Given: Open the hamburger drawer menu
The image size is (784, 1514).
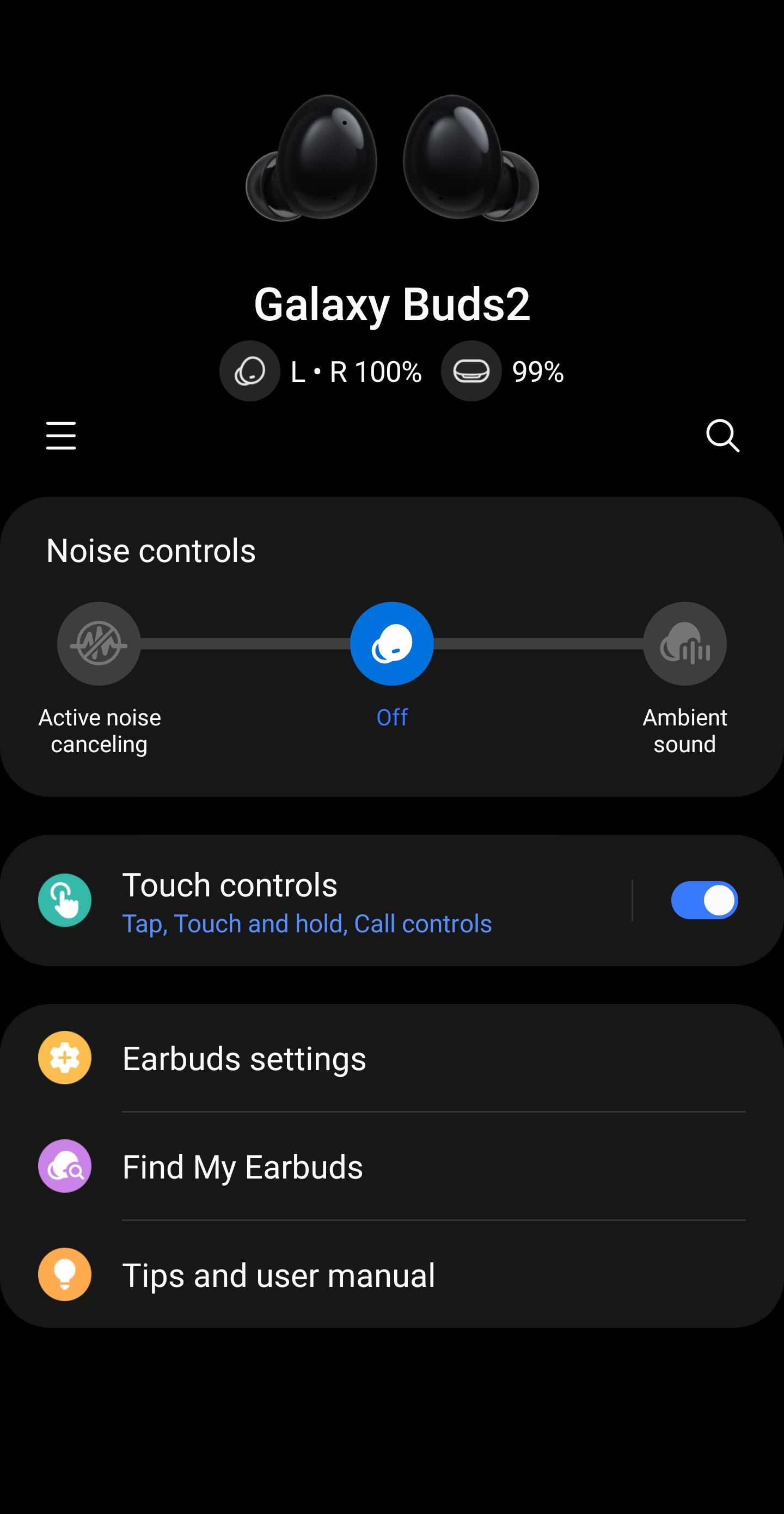Looking at the screenshot, I should tap(61, 436).
